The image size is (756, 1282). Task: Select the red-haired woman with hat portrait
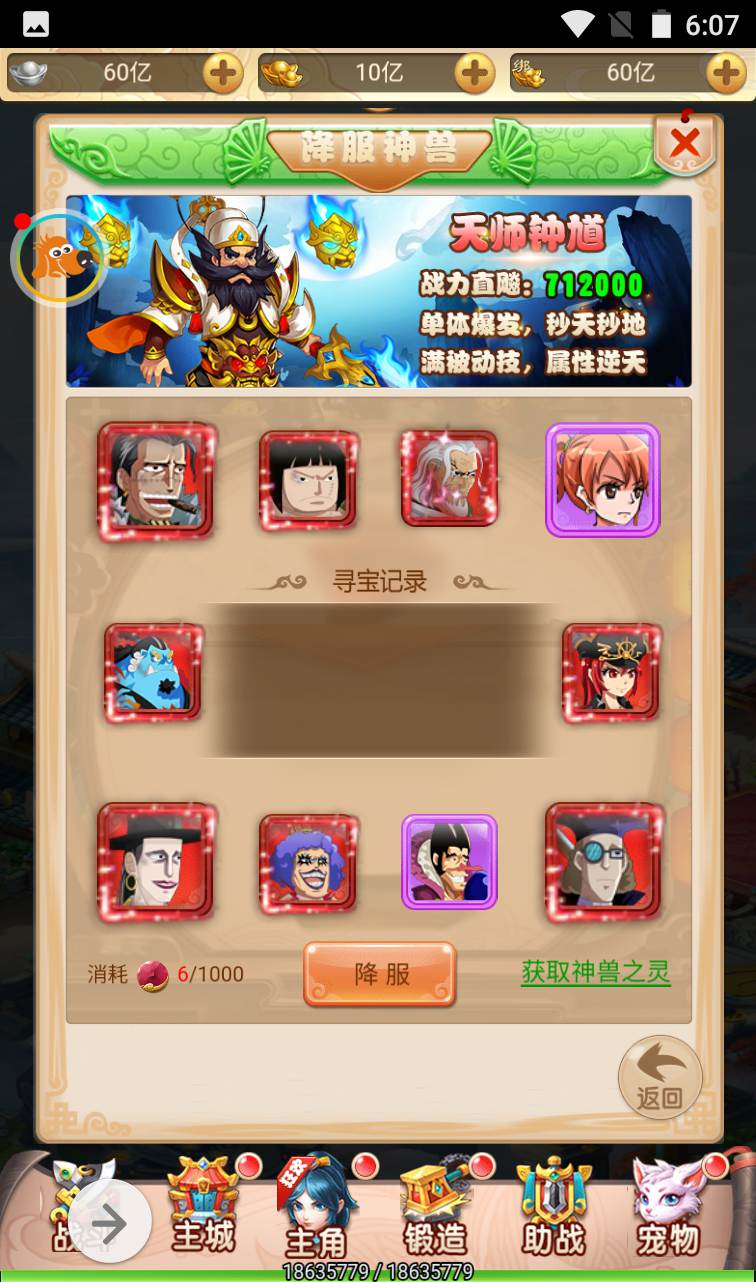(x=611, y=673)
